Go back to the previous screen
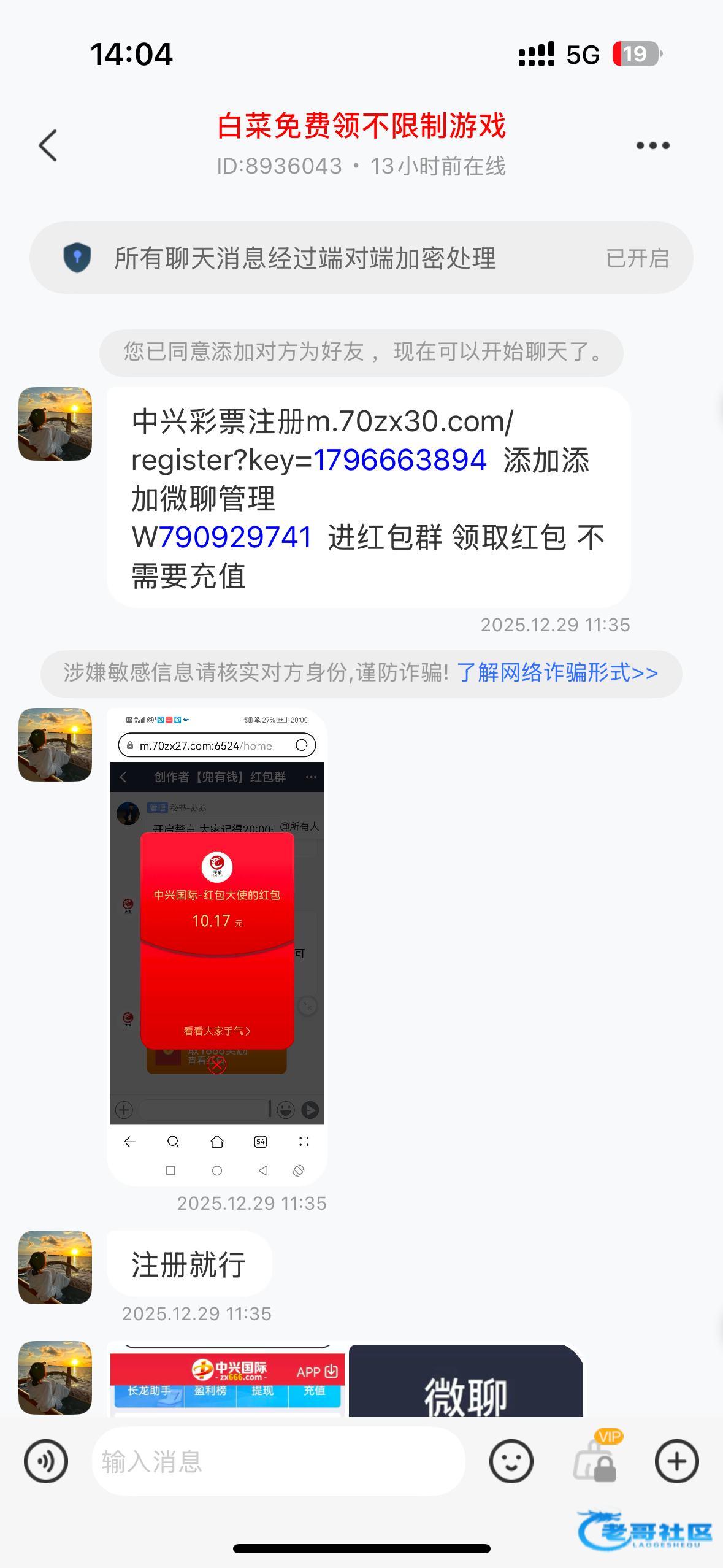Image resolution: width=723 pixels, height=1568 pixels. tap(48, 145)
